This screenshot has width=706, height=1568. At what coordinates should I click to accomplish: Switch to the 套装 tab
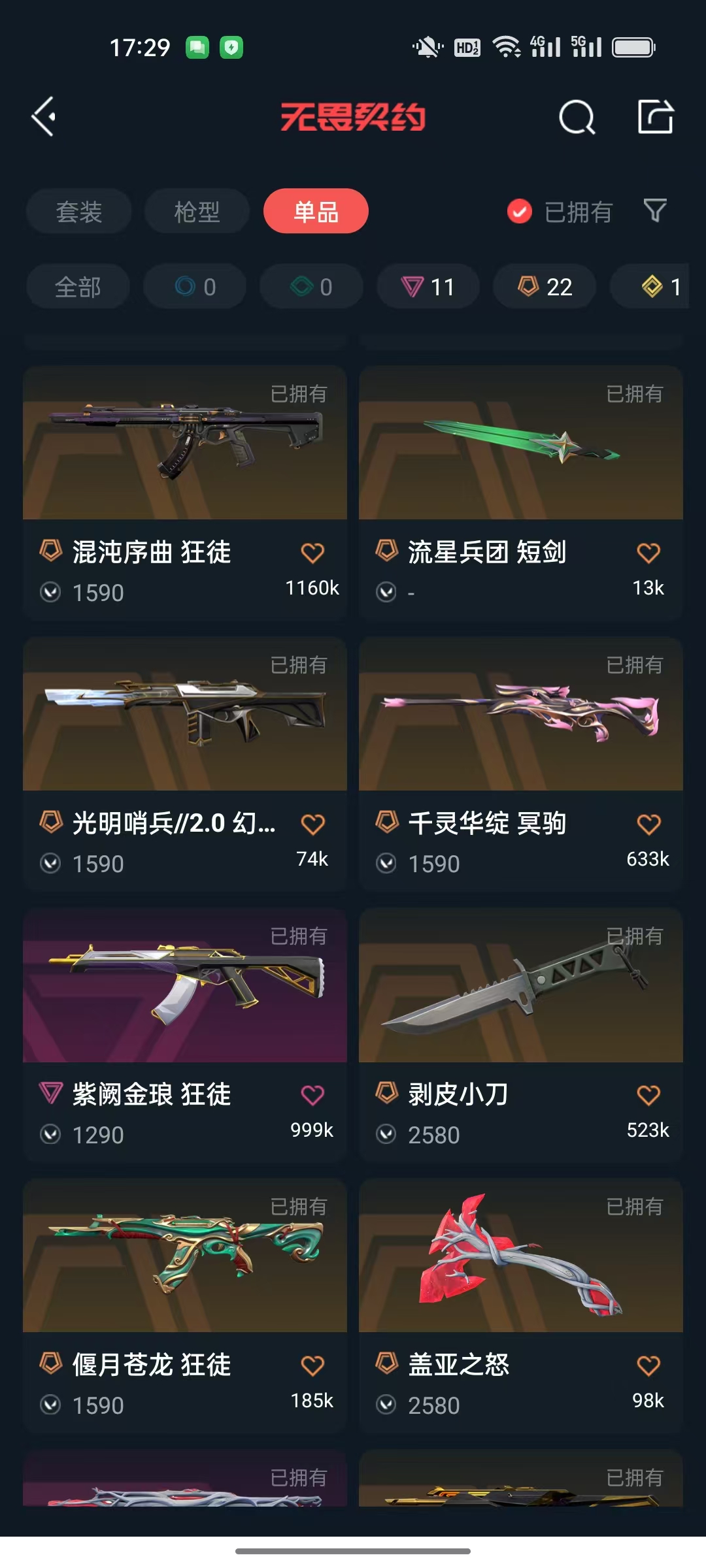point(79,211)
